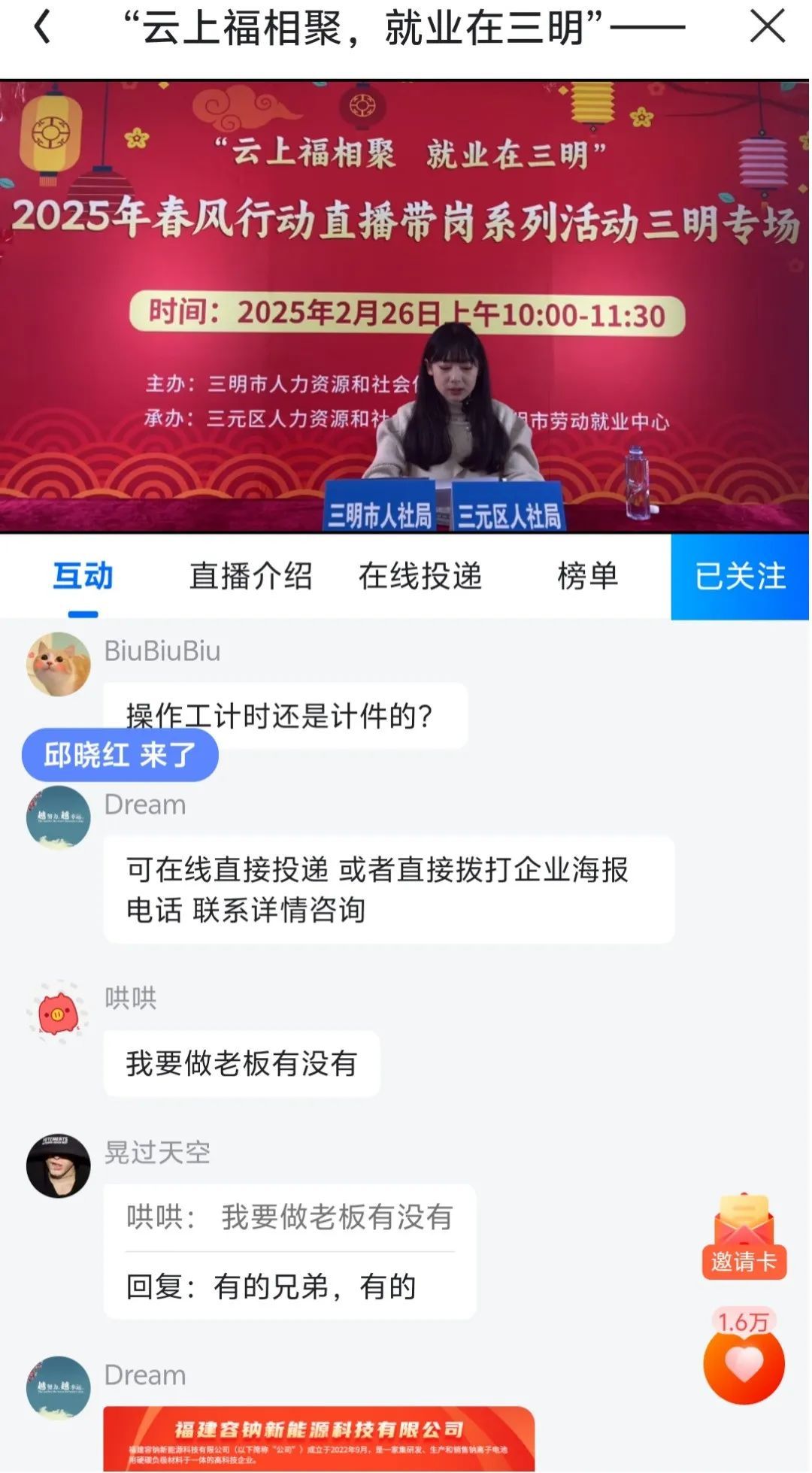812x1473 pixels.
Task: View 晃过天空's profile avatar
Action: click(x=59, y=1165)
